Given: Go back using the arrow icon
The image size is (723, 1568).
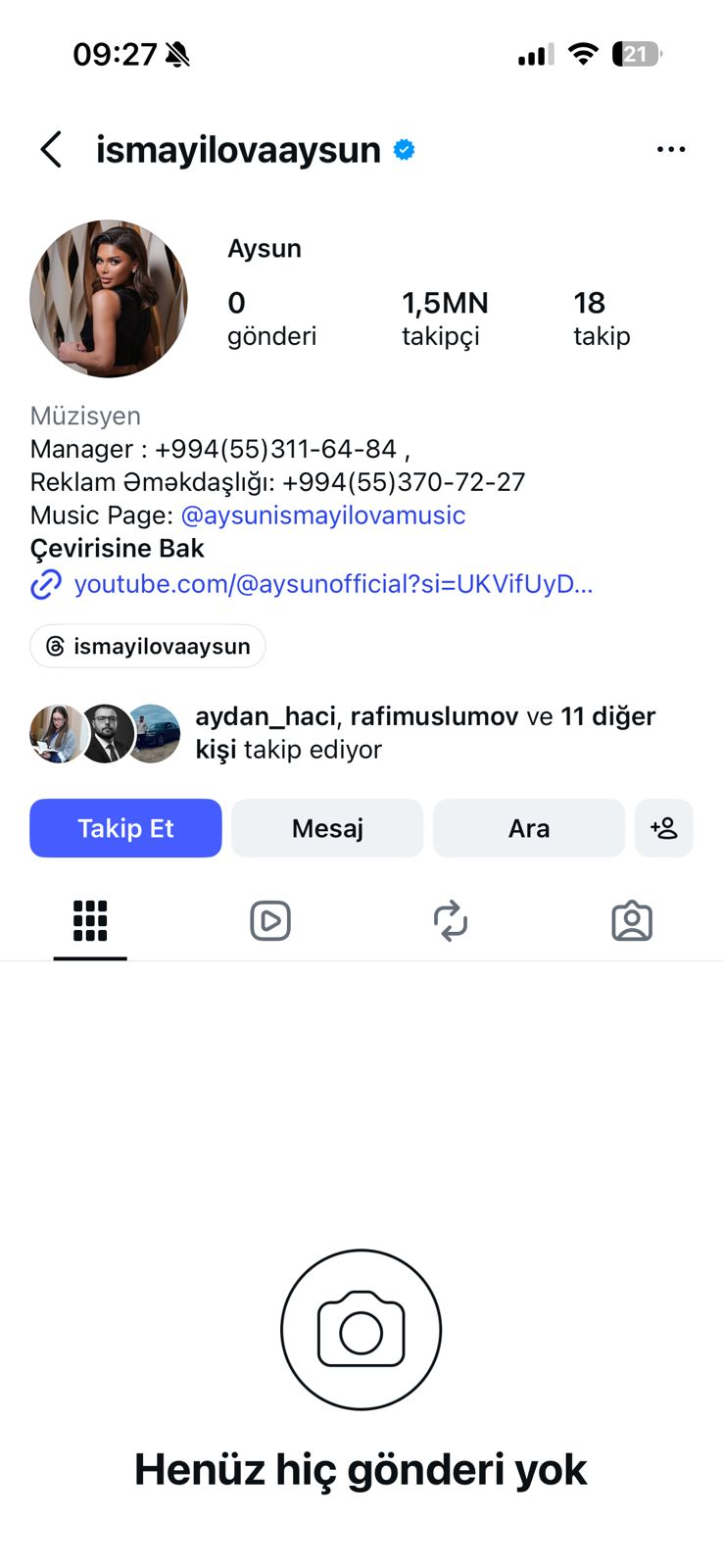Looking at the screenshot, I should tap(52, 150).
